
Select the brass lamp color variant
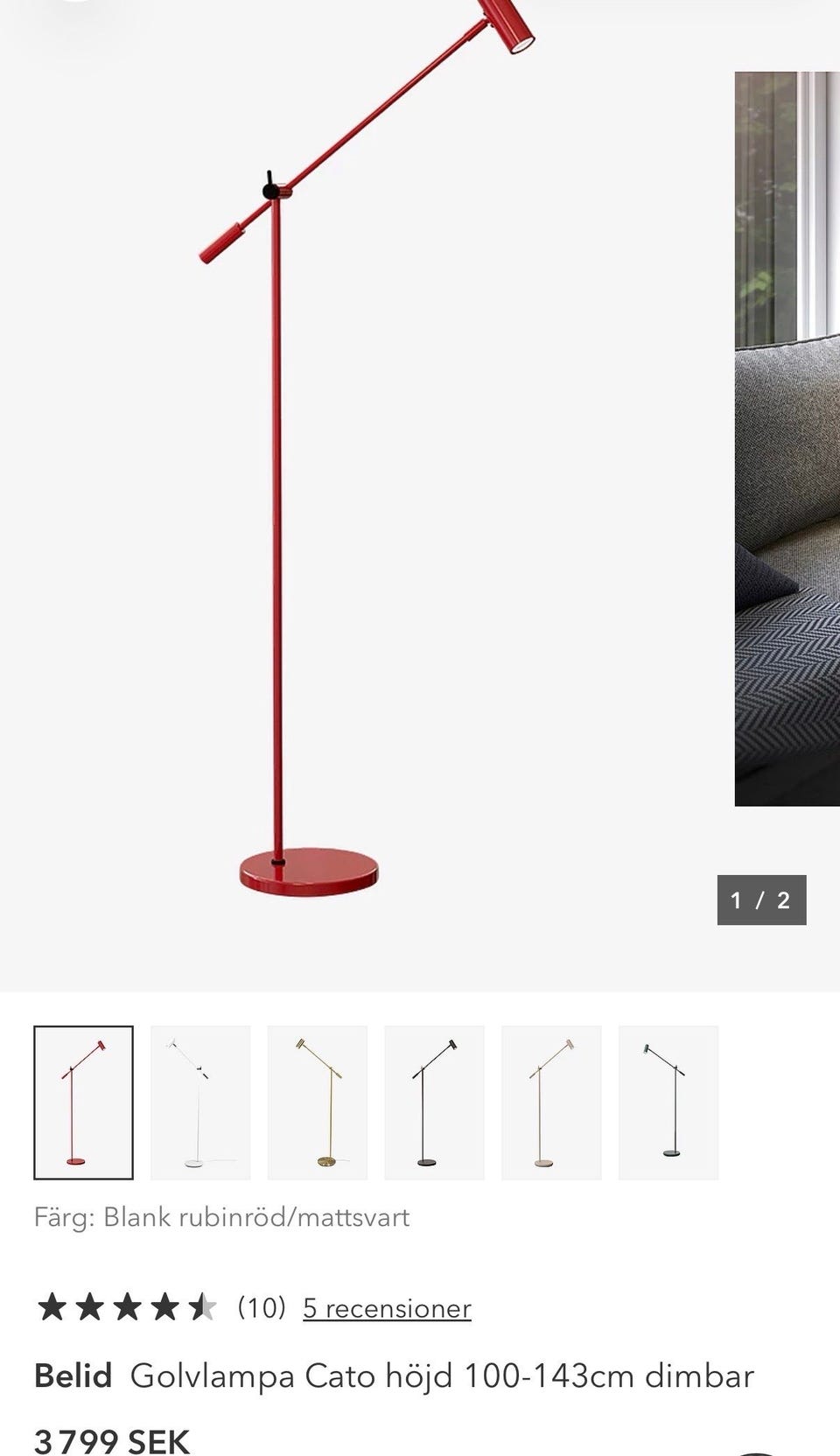(318, 1102)
